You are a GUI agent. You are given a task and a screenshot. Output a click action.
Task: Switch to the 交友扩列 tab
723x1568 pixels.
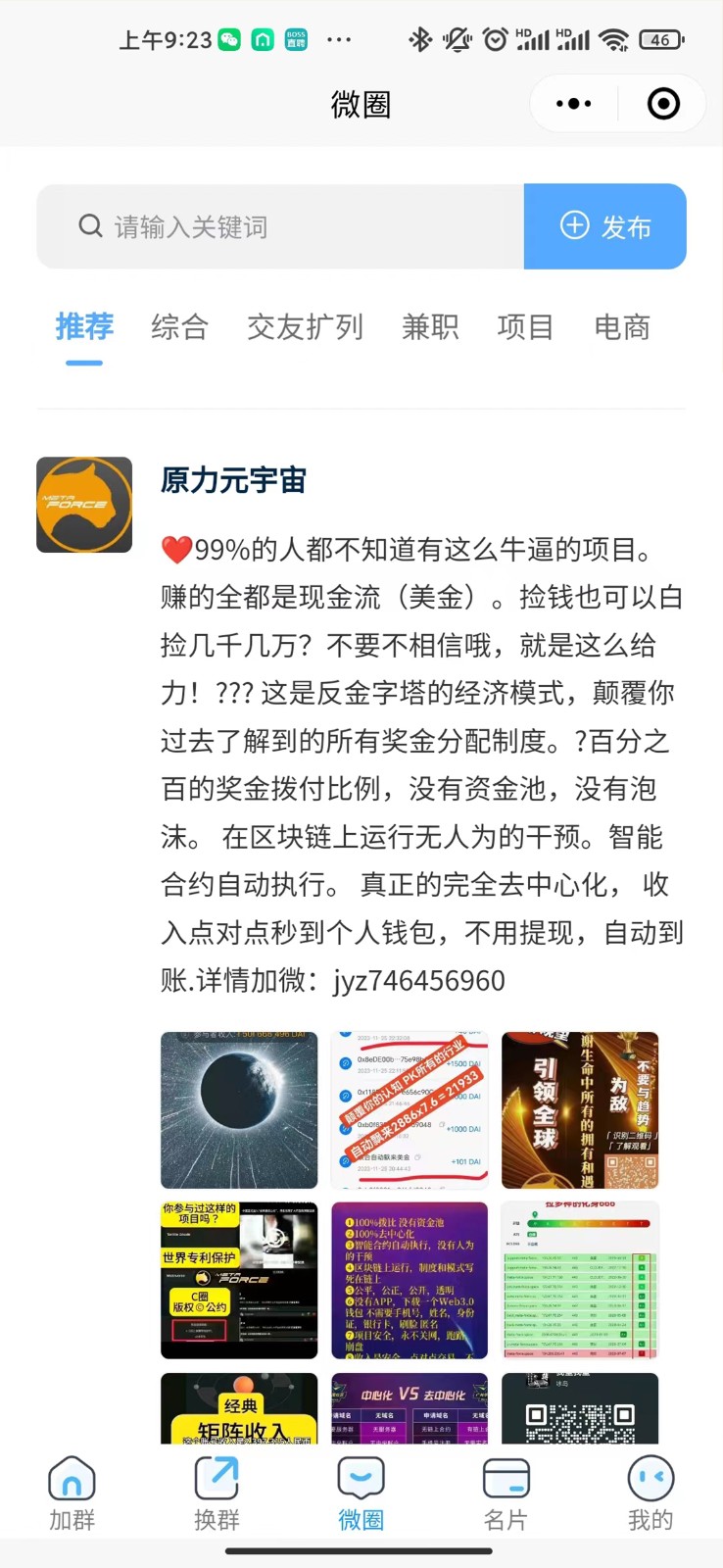point(305,327)
